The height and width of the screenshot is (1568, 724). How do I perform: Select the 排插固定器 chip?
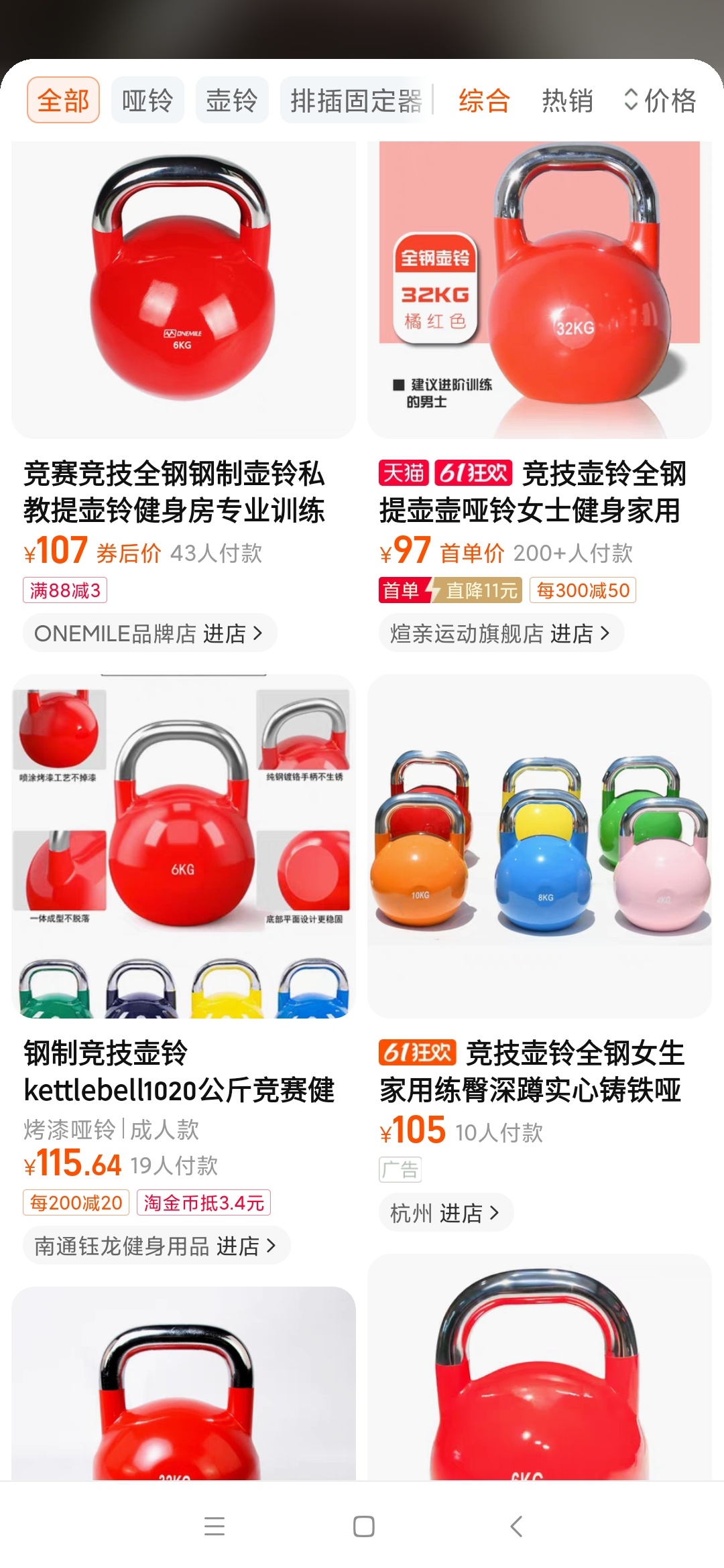pyautogui.click(x=355, y=101)
